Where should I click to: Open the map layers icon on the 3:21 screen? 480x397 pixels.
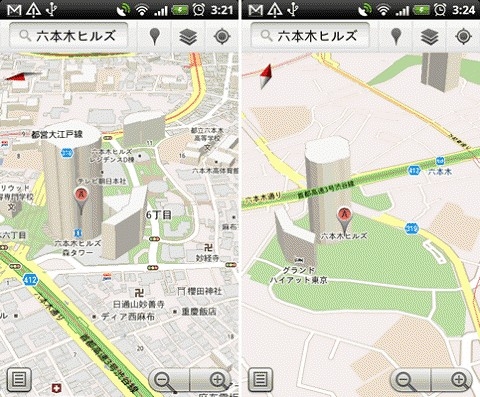(x=188, y=37)
